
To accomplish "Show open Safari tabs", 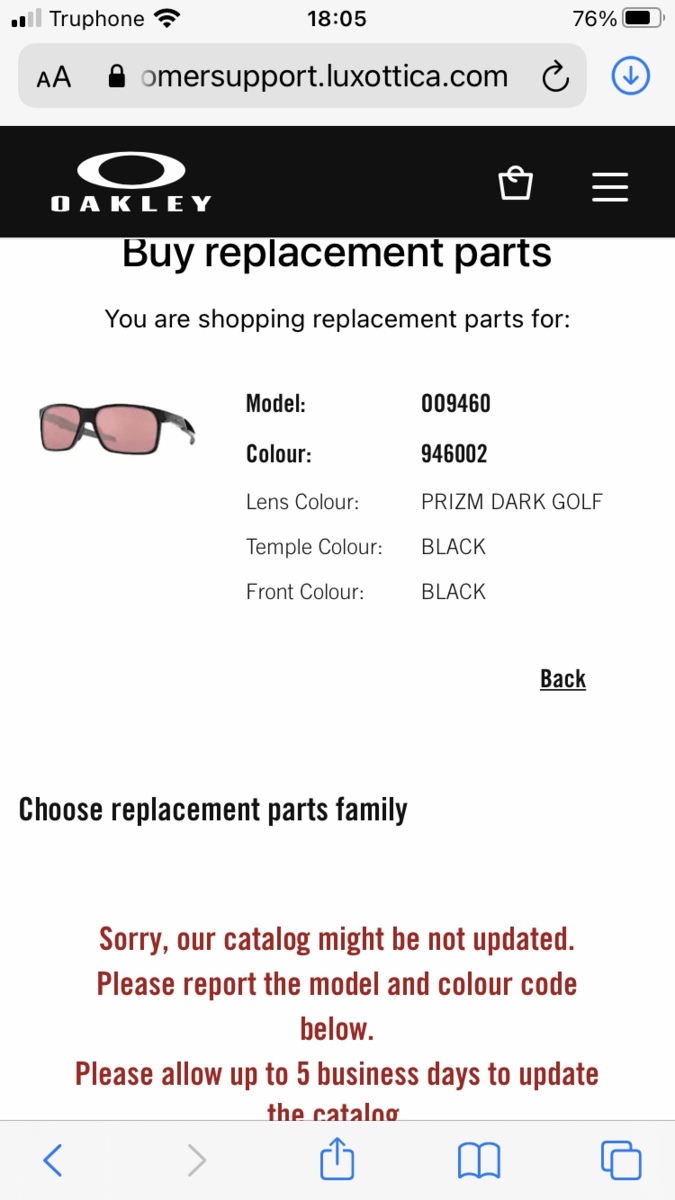I will click(620, 1160).
